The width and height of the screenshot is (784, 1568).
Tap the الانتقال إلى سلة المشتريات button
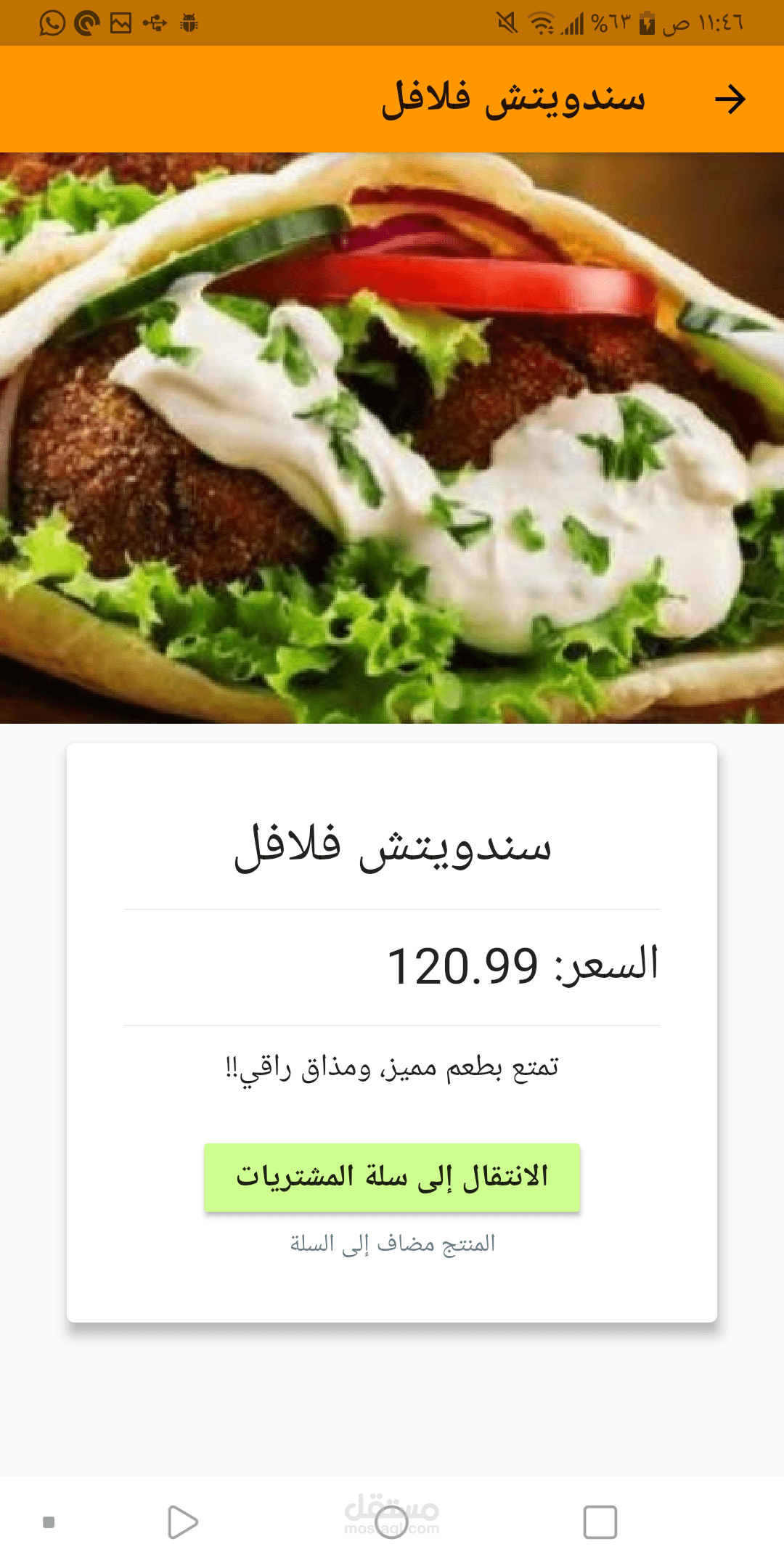coord(392,1177)
